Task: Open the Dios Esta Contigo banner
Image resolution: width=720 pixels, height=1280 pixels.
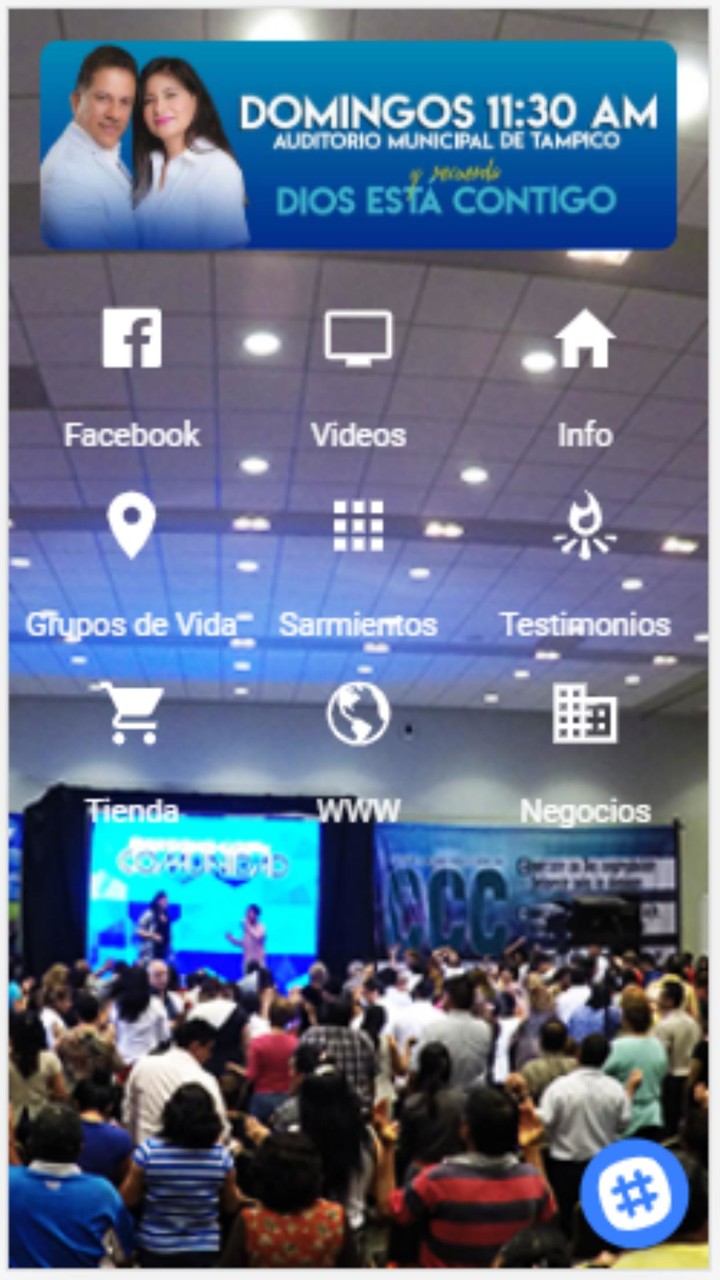Action: point(360,143)
